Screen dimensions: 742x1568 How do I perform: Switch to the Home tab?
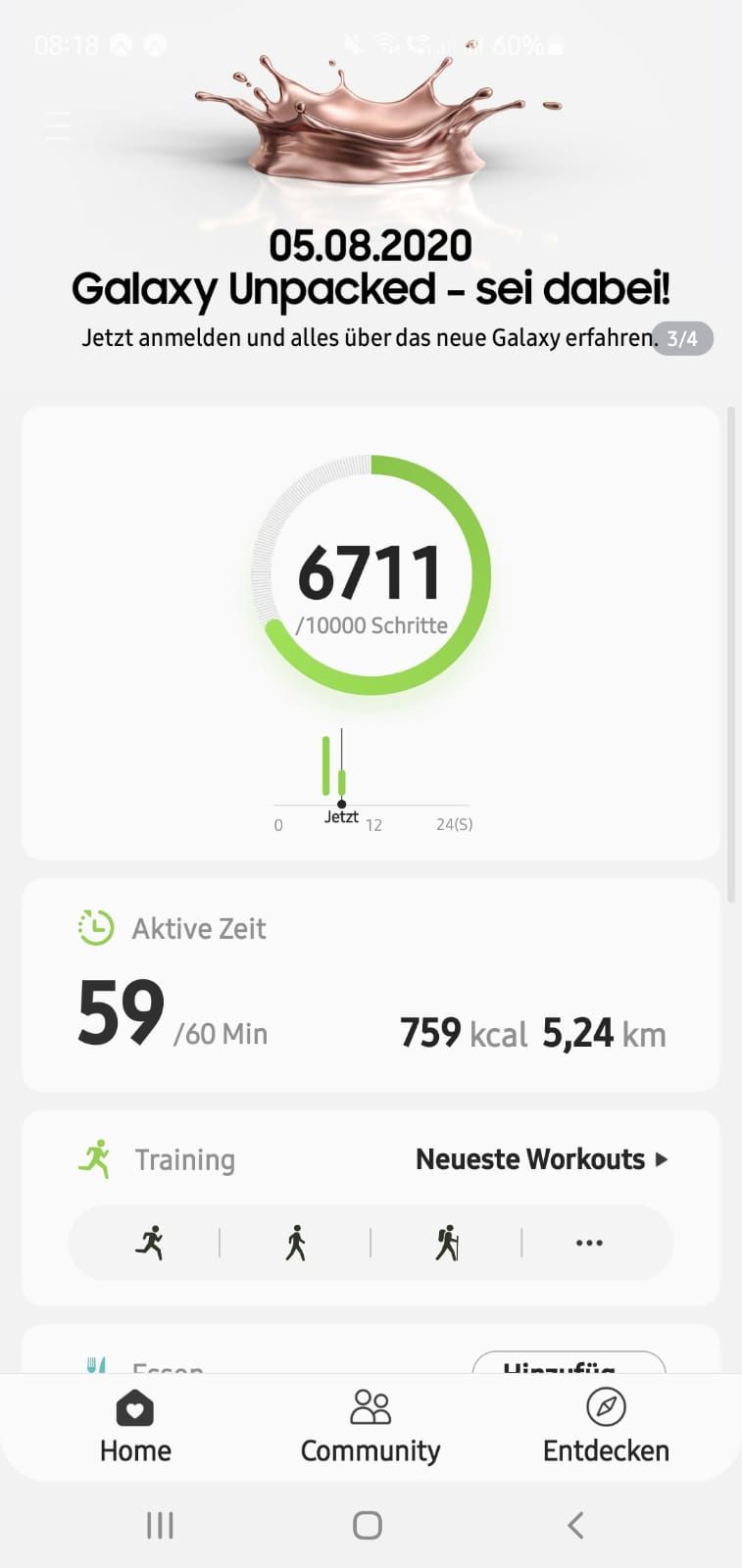135,1427
